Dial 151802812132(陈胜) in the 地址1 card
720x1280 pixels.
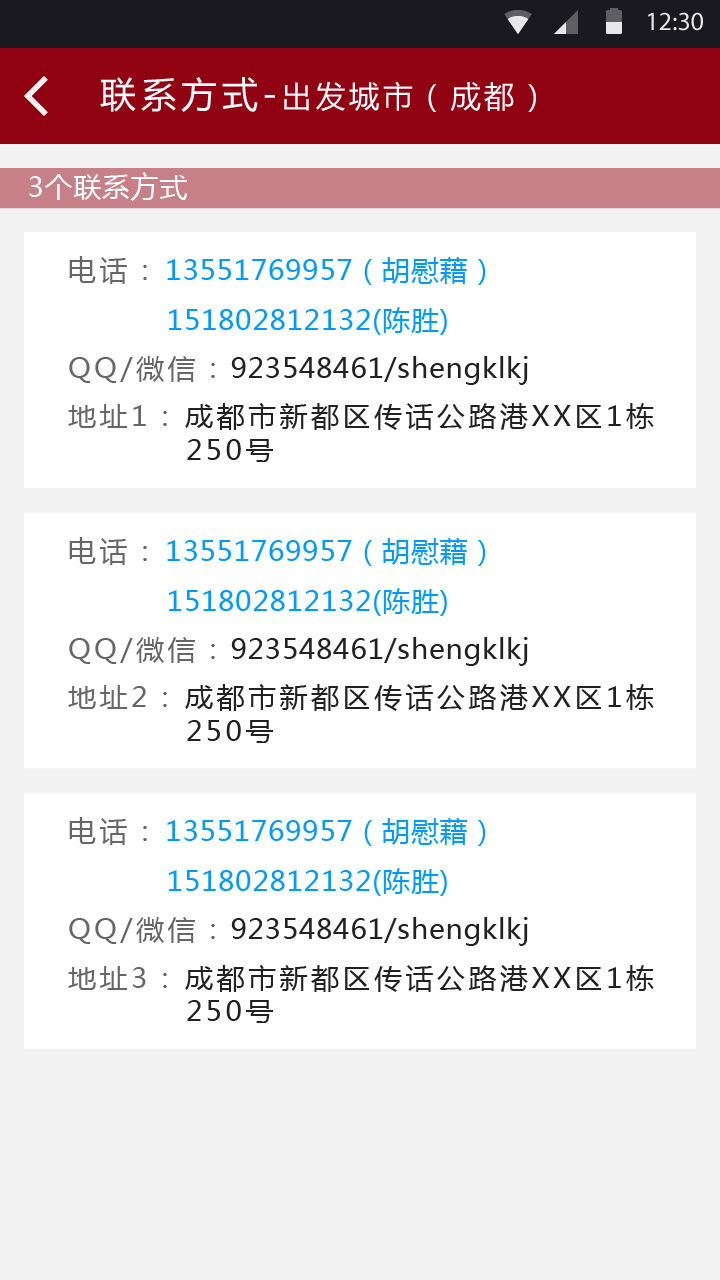[x=307, y=321]
